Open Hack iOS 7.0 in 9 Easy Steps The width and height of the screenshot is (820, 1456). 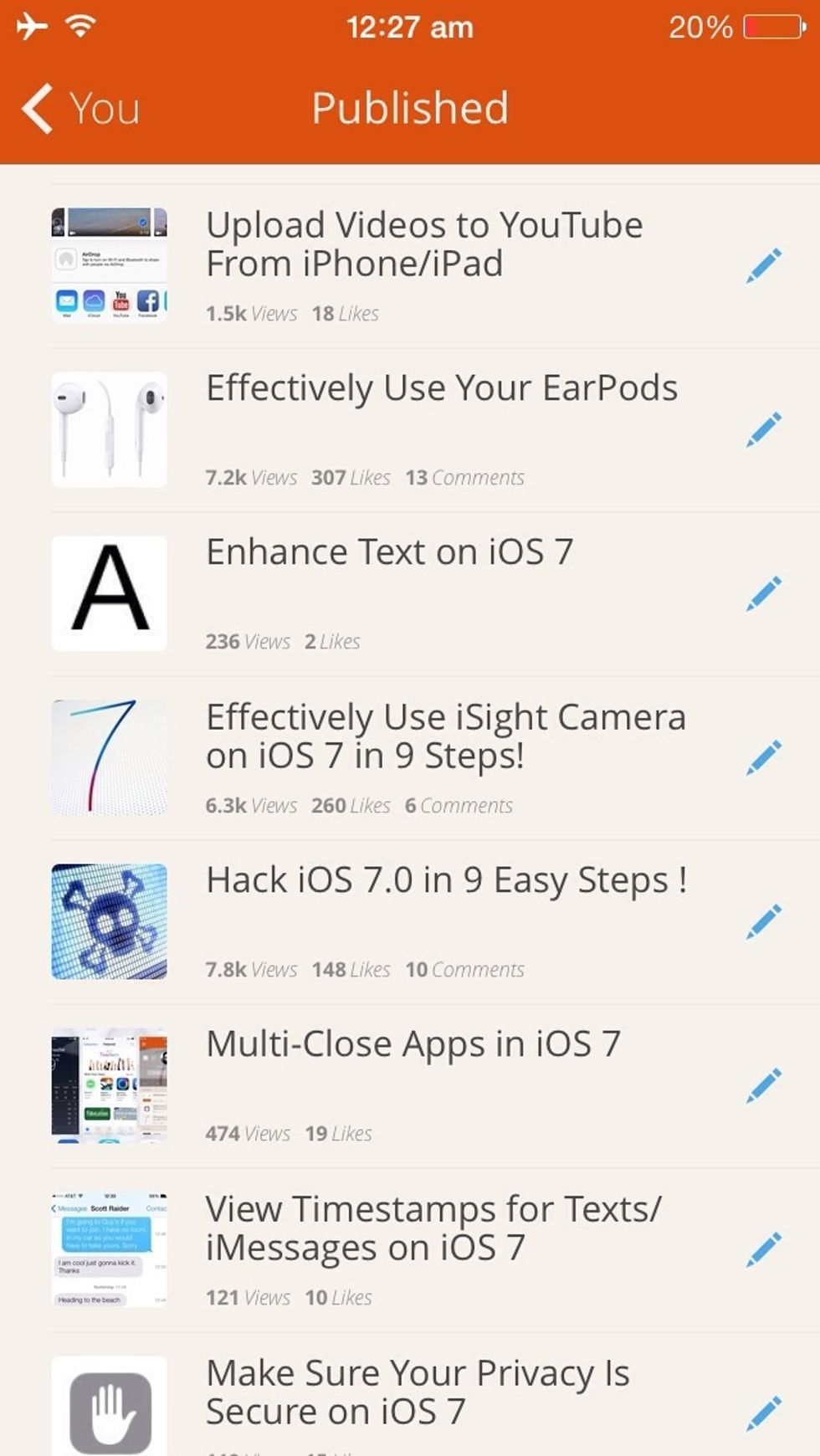pyautogui.click(x=446, y=881)
